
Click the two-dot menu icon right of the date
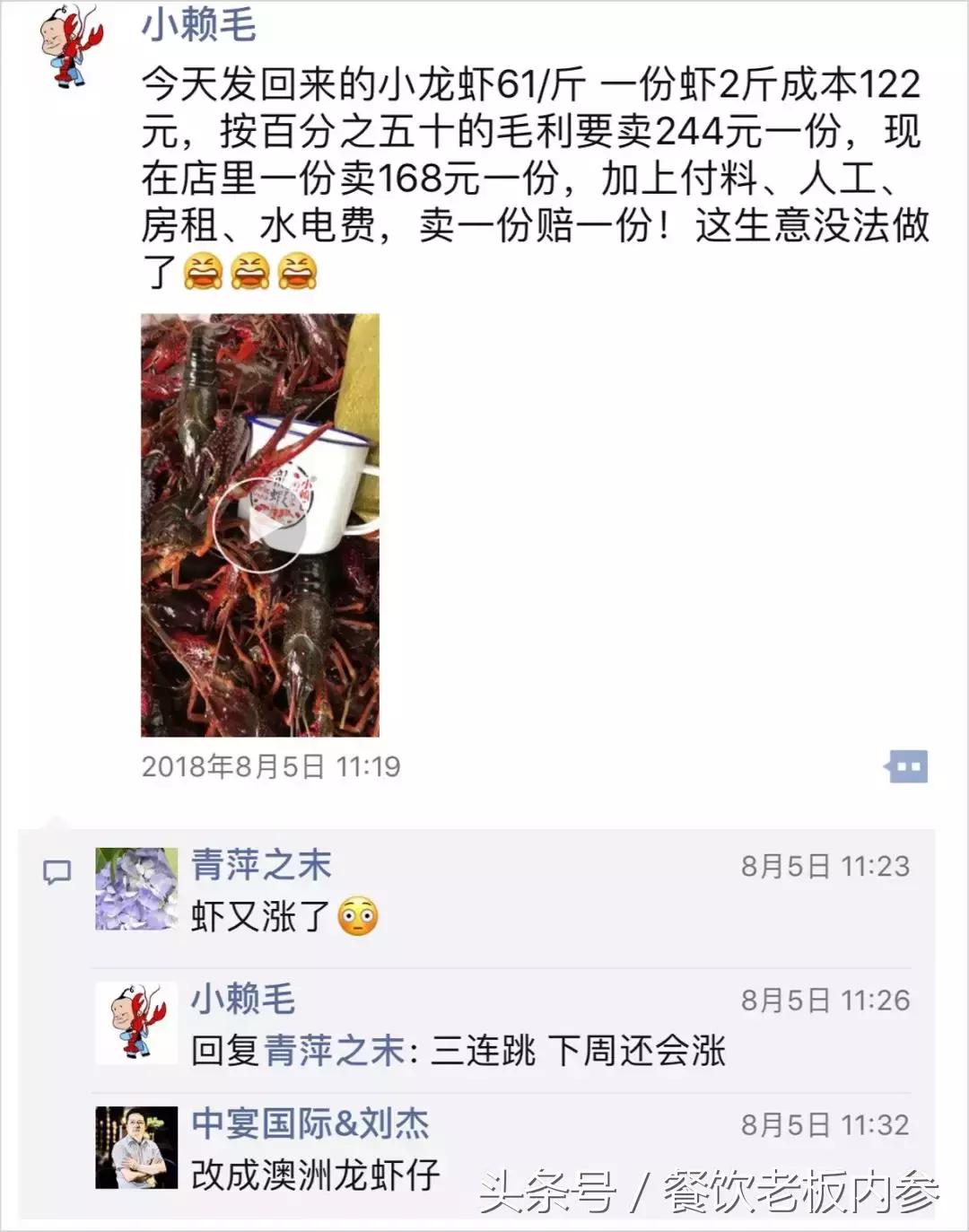coord(907,766)
